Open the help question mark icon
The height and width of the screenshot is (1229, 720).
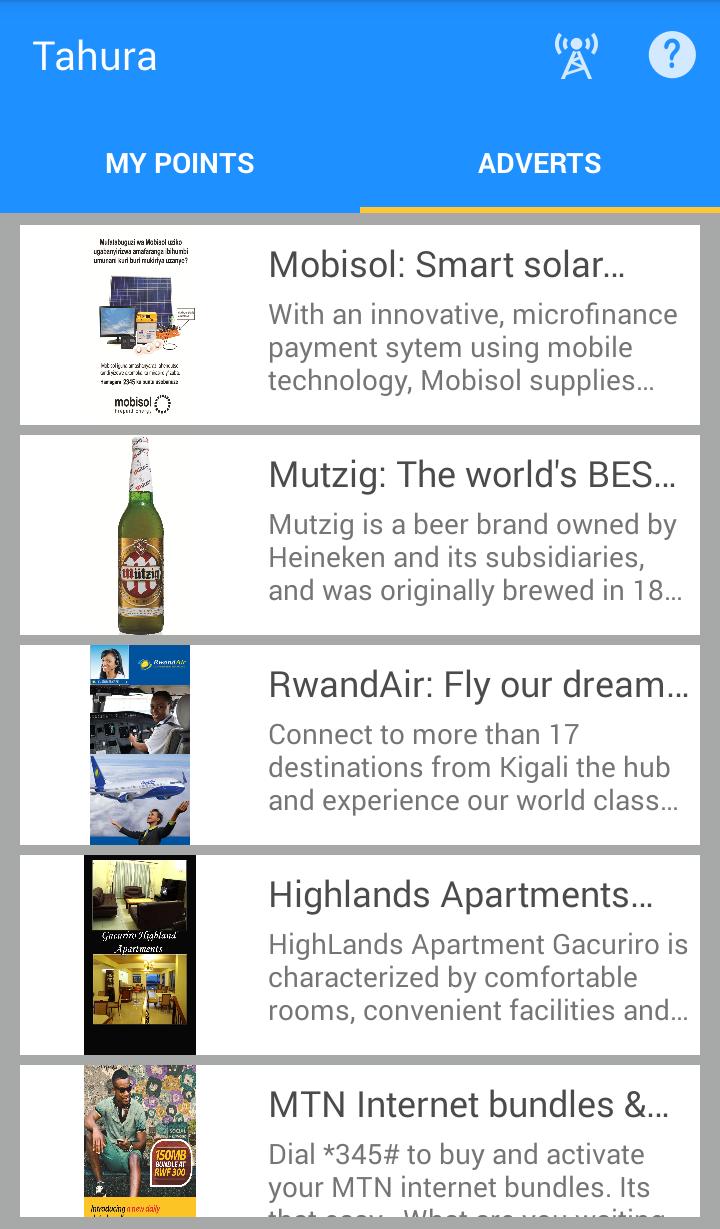click(x=671, y=54)
